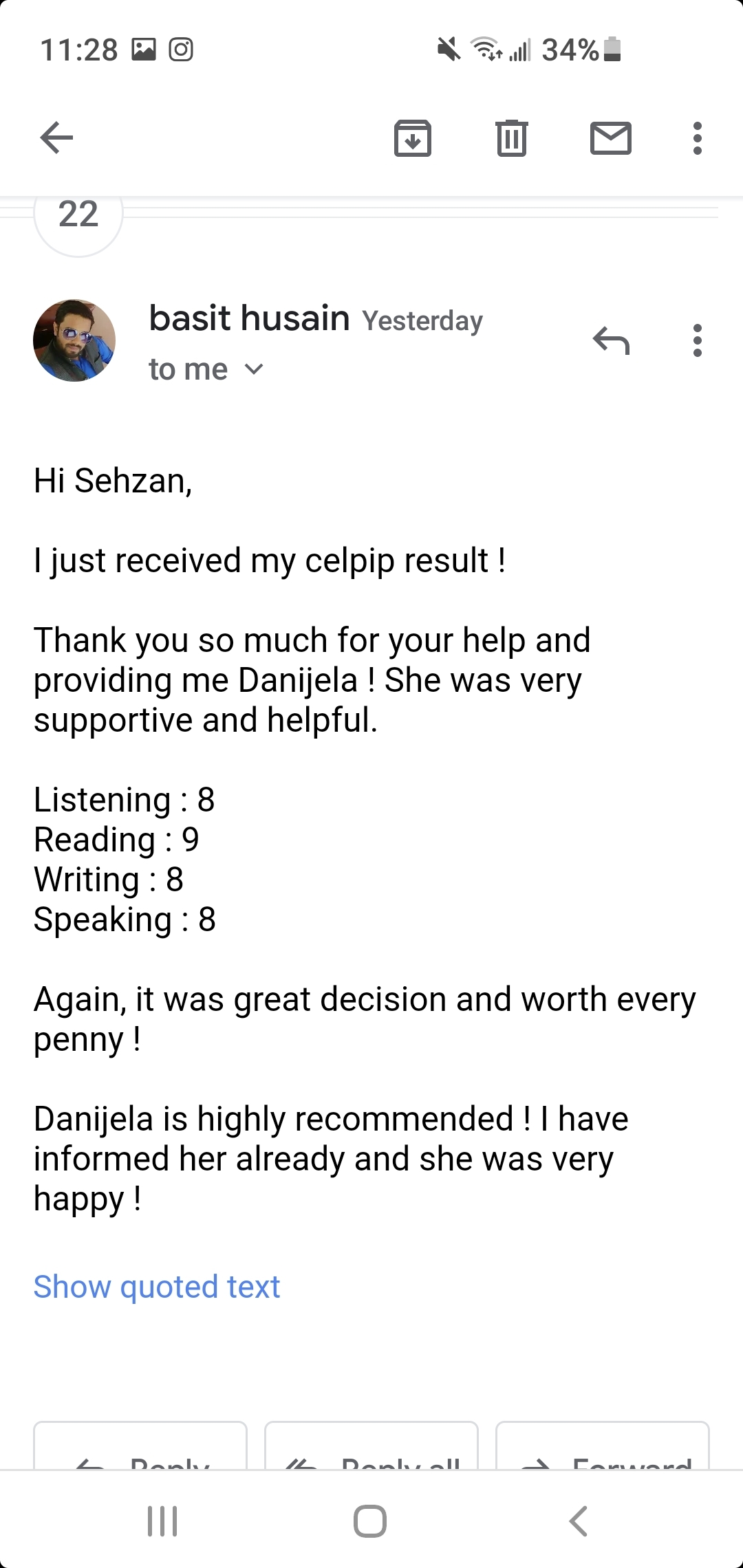Delete this email with the trash icon
Screen dimensions: 743x1568
click(x=512, y=138)
